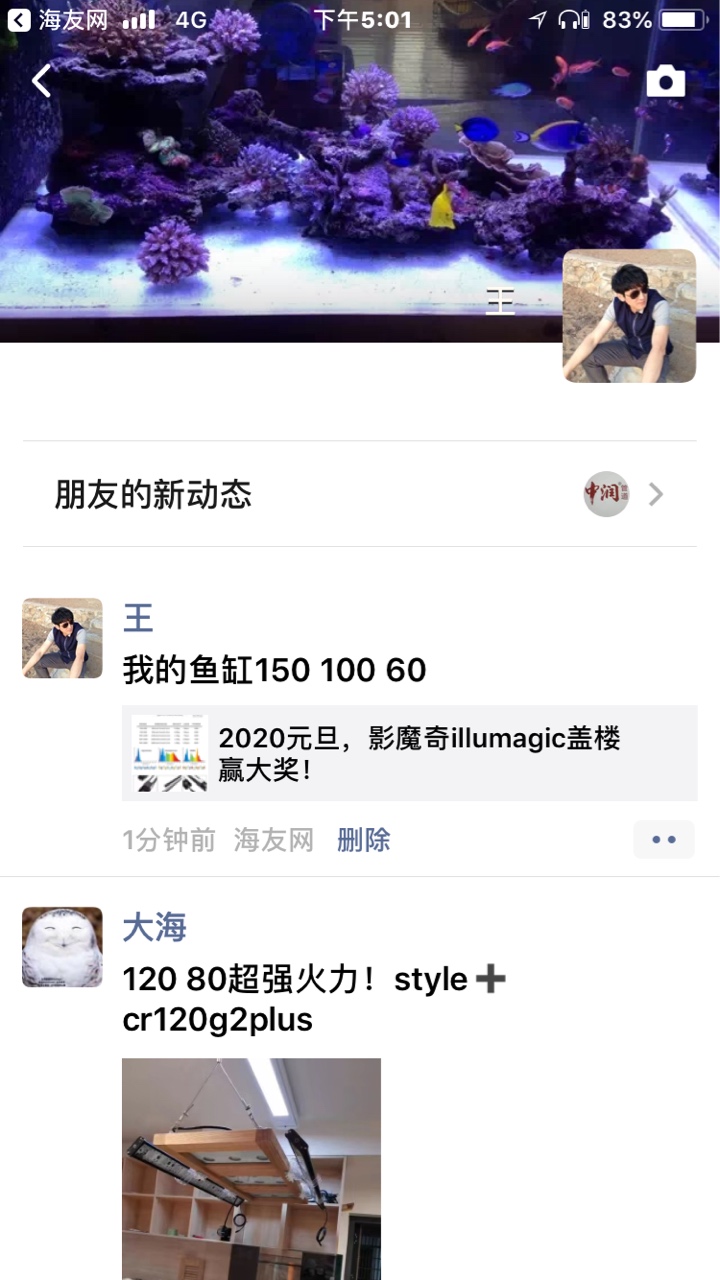
Task: Tap the profile avatar on the cover photo
Action: click(629, 316)
